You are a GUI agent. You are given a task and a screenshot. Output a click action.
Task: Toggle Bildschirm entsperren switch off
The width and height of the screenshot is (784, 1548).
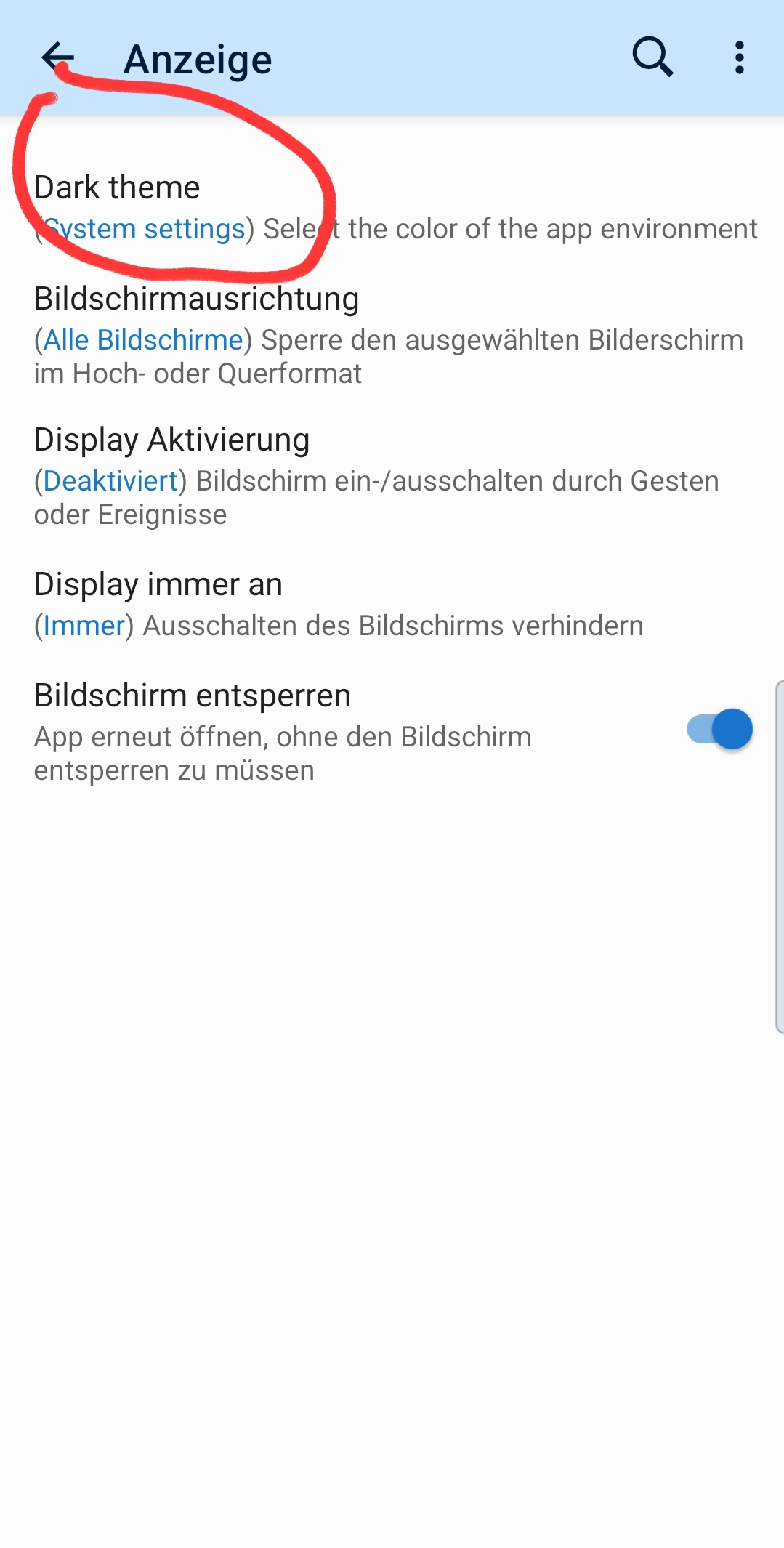click(x=719, y=729)
